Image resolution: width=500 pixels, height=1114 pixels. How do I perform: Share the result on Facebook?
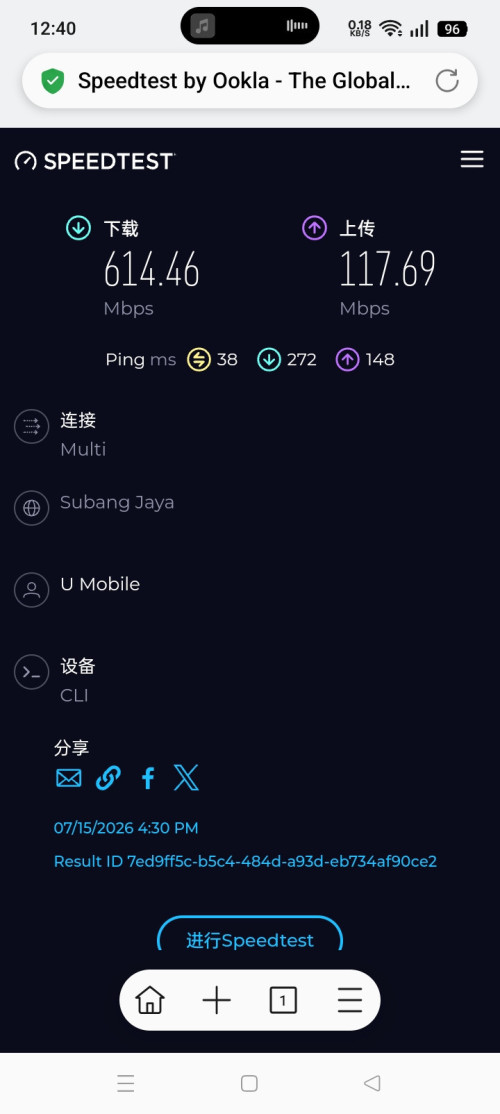point(148,778)
